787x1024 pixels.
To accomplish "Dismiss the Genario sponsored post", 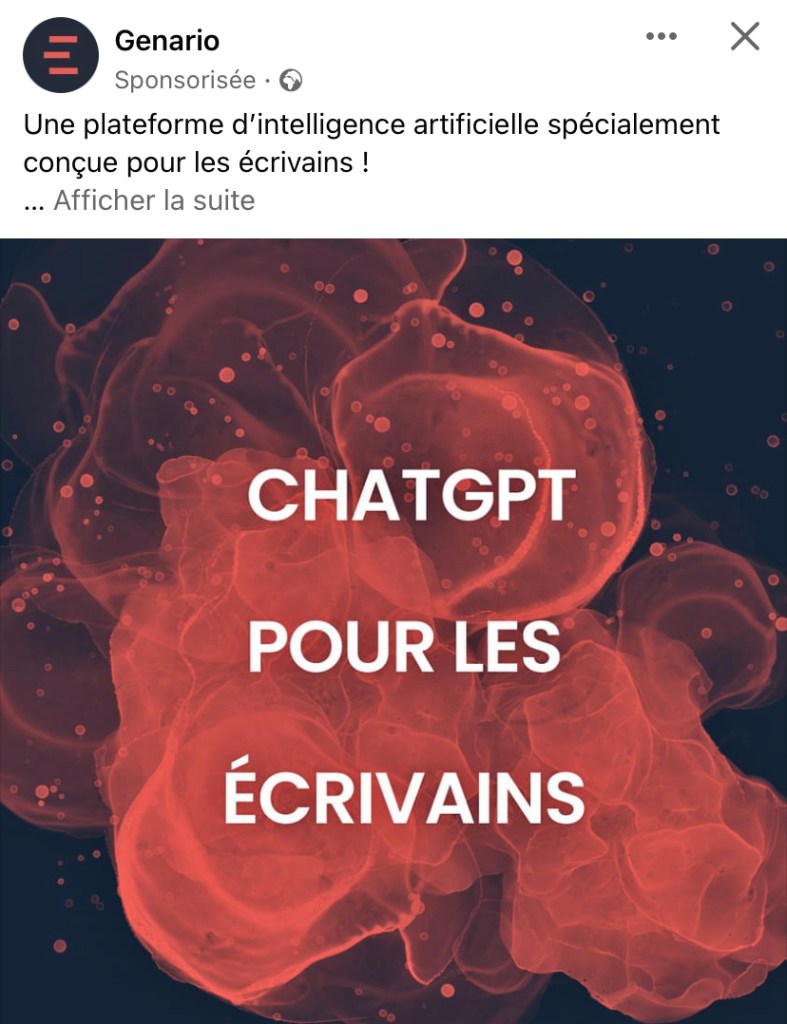I will pyautogui.click(x=745, y=37).
